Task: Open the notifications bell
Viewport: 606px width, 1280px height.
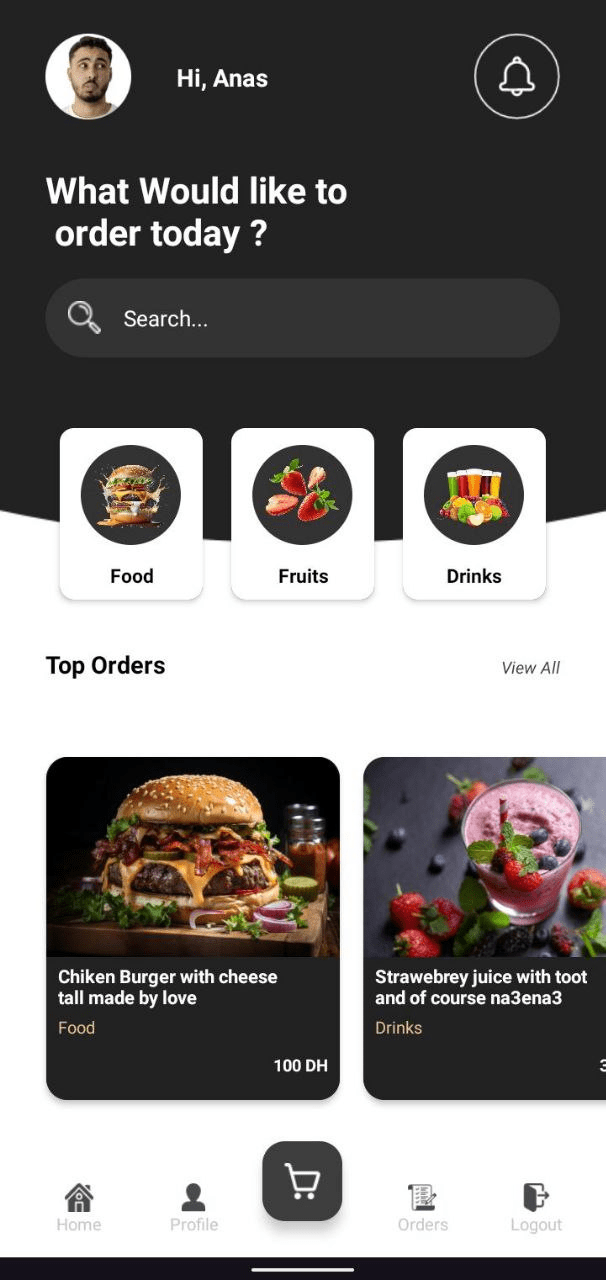Action: pyautogui.click(x=516, y=77)
